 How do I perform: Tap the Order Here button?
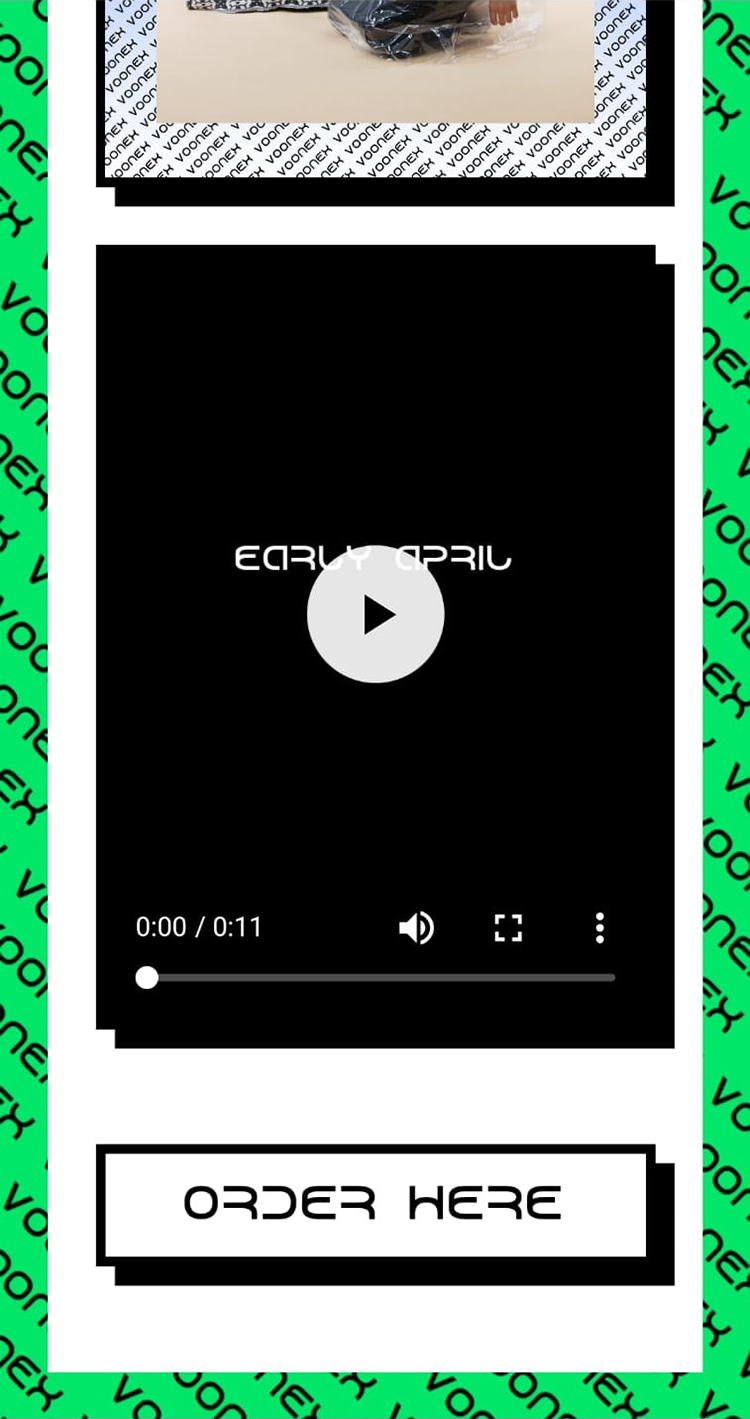tap(375, 1204)
